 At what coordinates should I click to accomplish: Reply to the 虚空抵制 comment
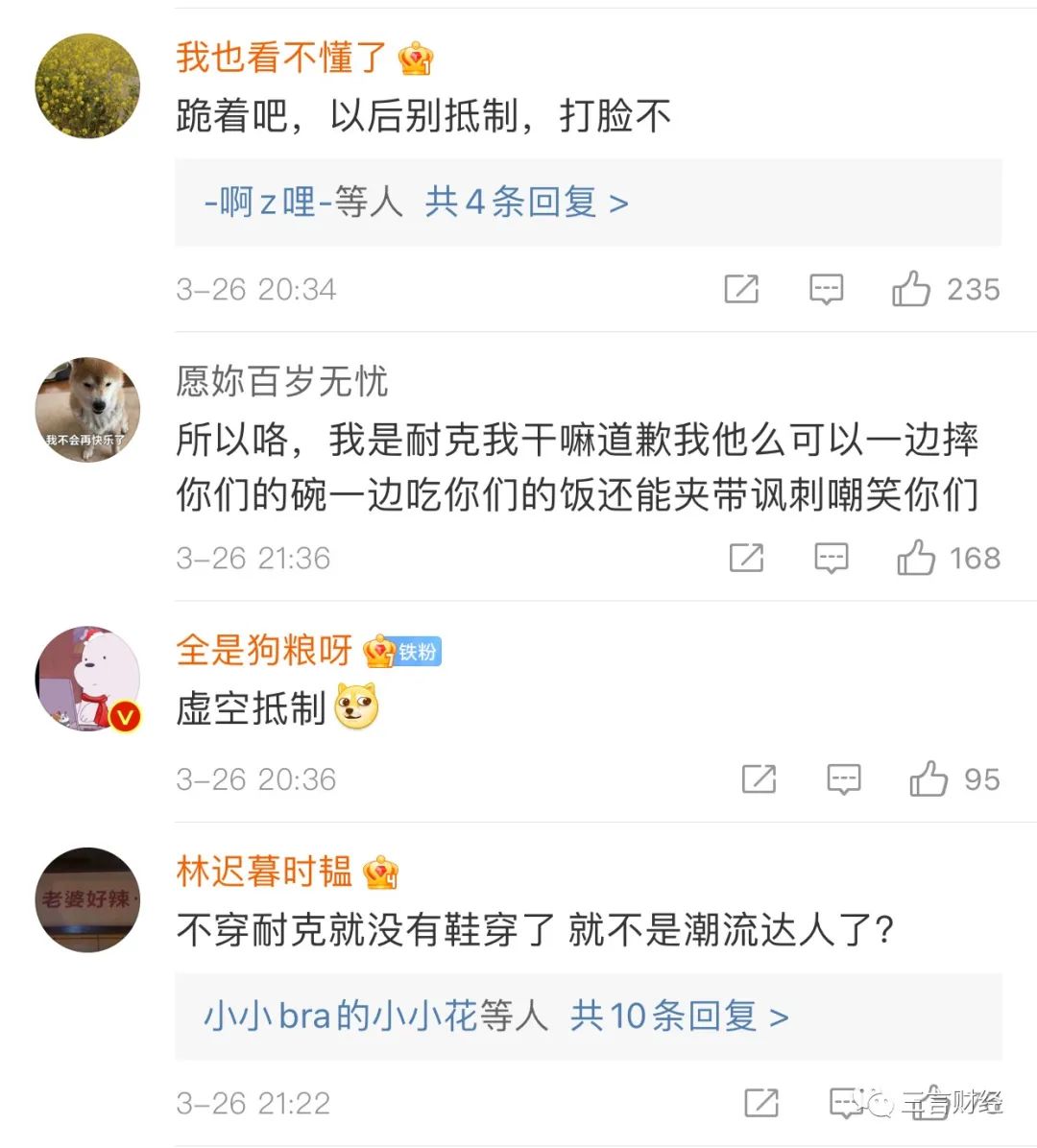tap(844, 779)
